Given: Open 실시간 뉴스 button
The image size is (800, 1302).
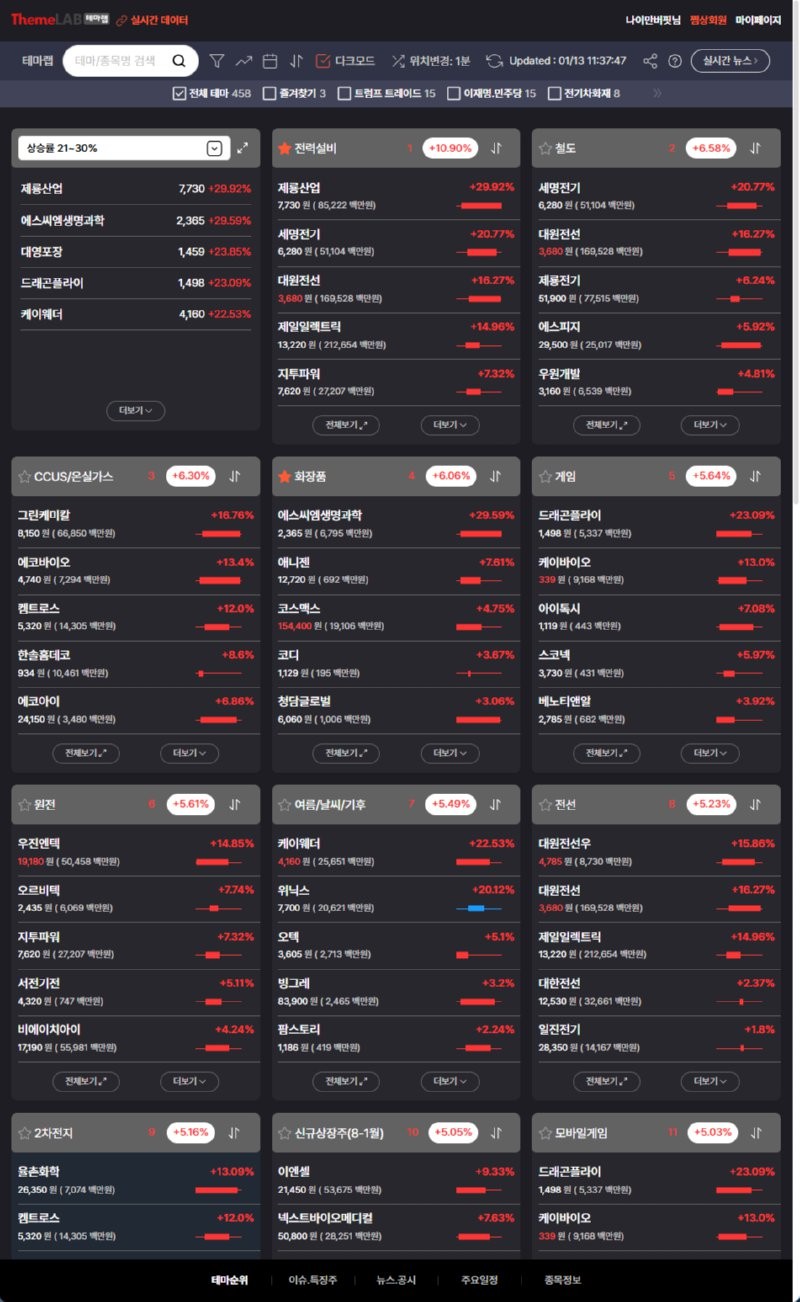Looking at the screenshot, I should [730, 61].
